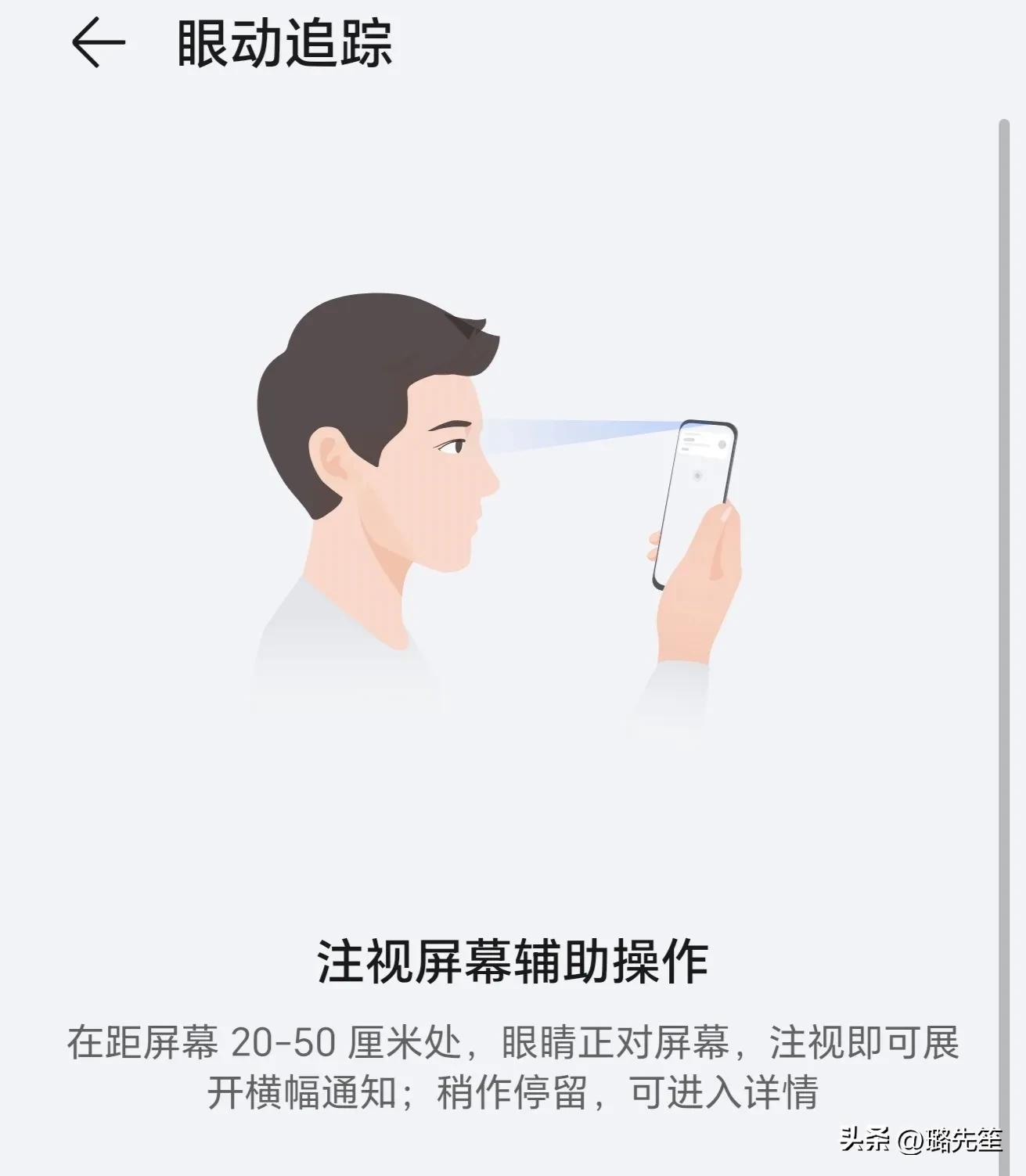The image size is (1026, 1176).
Task: Click the small button pill inside the banner mockup
Action: coord(686,449)
